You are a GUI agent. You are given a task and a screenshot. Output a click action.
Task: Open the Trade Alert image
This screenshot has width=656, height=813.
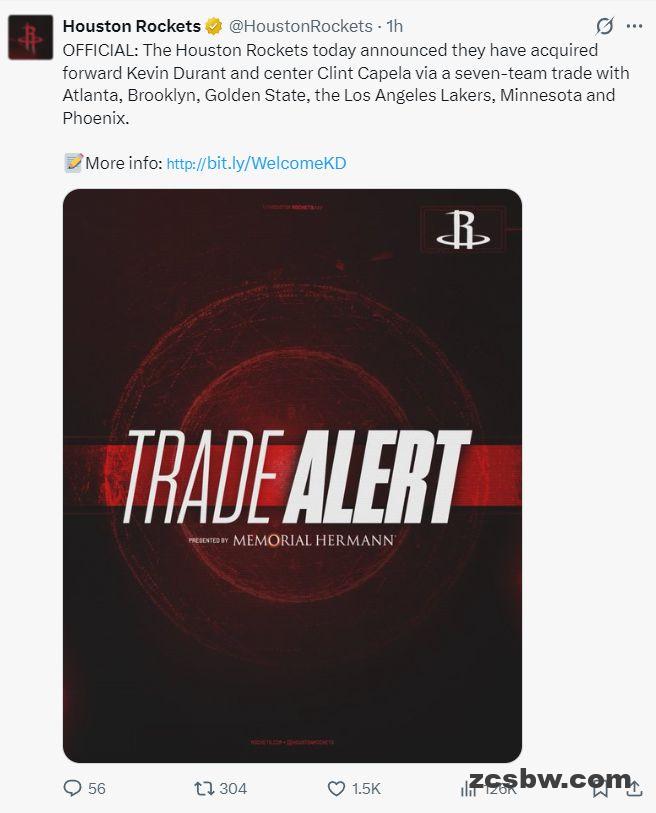point(292,475)
